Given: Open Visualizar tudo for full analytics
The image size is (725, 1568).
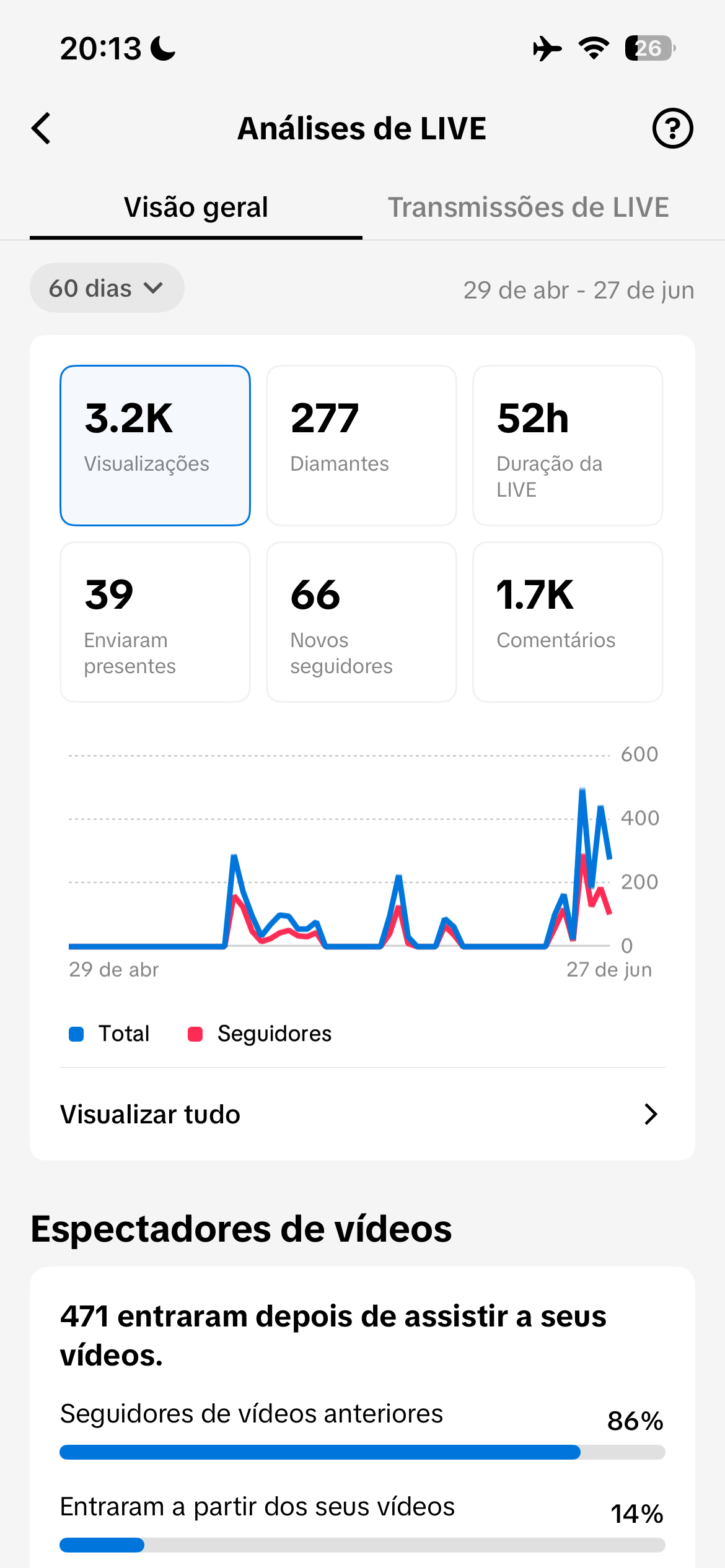Looking at the screenshot, I should pyautogui.click(x=362, y=1114).
